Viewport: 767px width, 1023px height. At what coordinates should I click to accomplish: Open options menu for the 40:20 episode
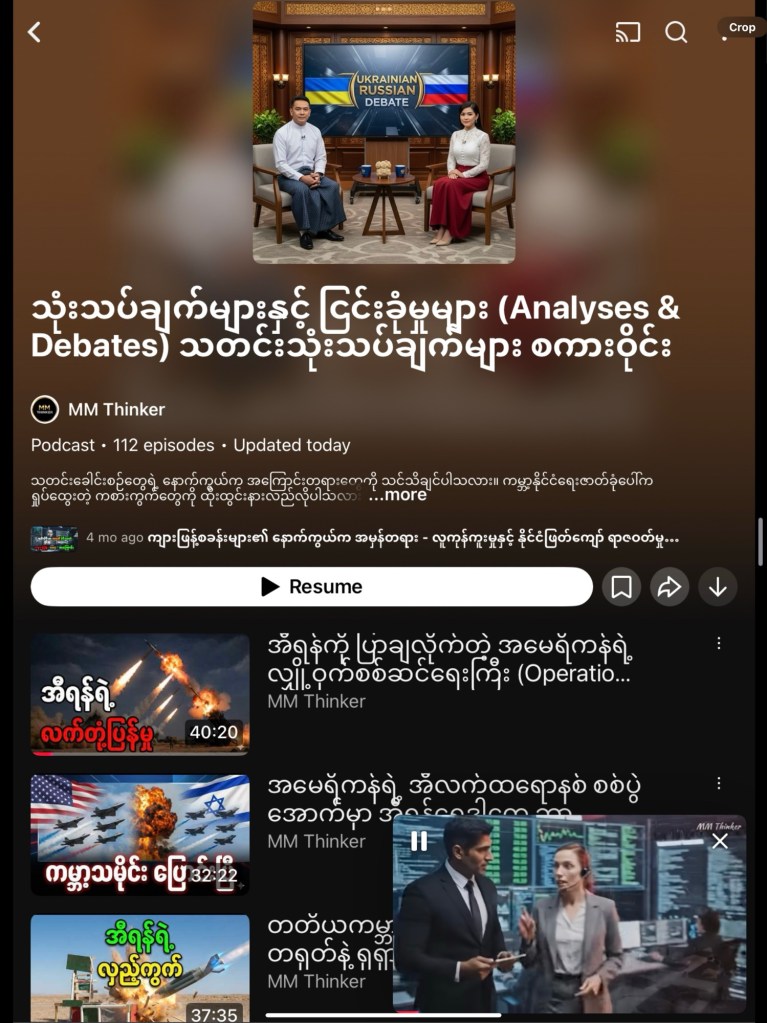(x=718, y=644)
